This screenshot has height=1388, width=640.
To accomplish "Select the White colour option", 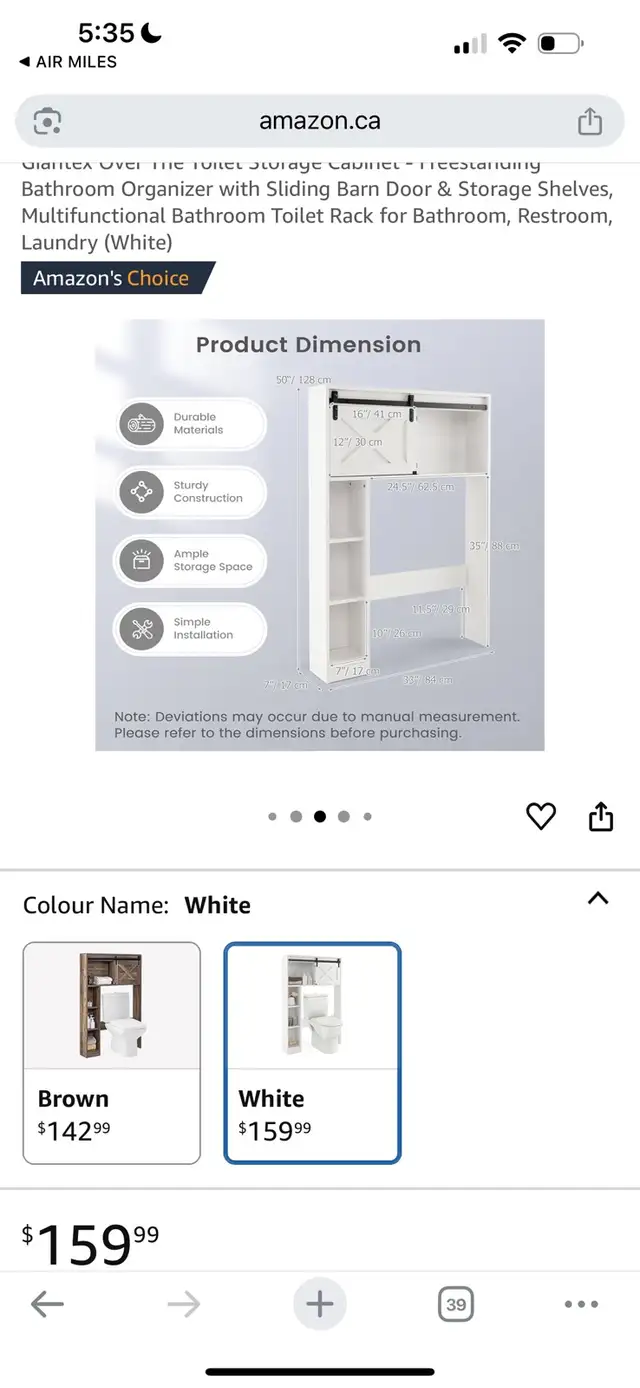I will [313, 1053].
